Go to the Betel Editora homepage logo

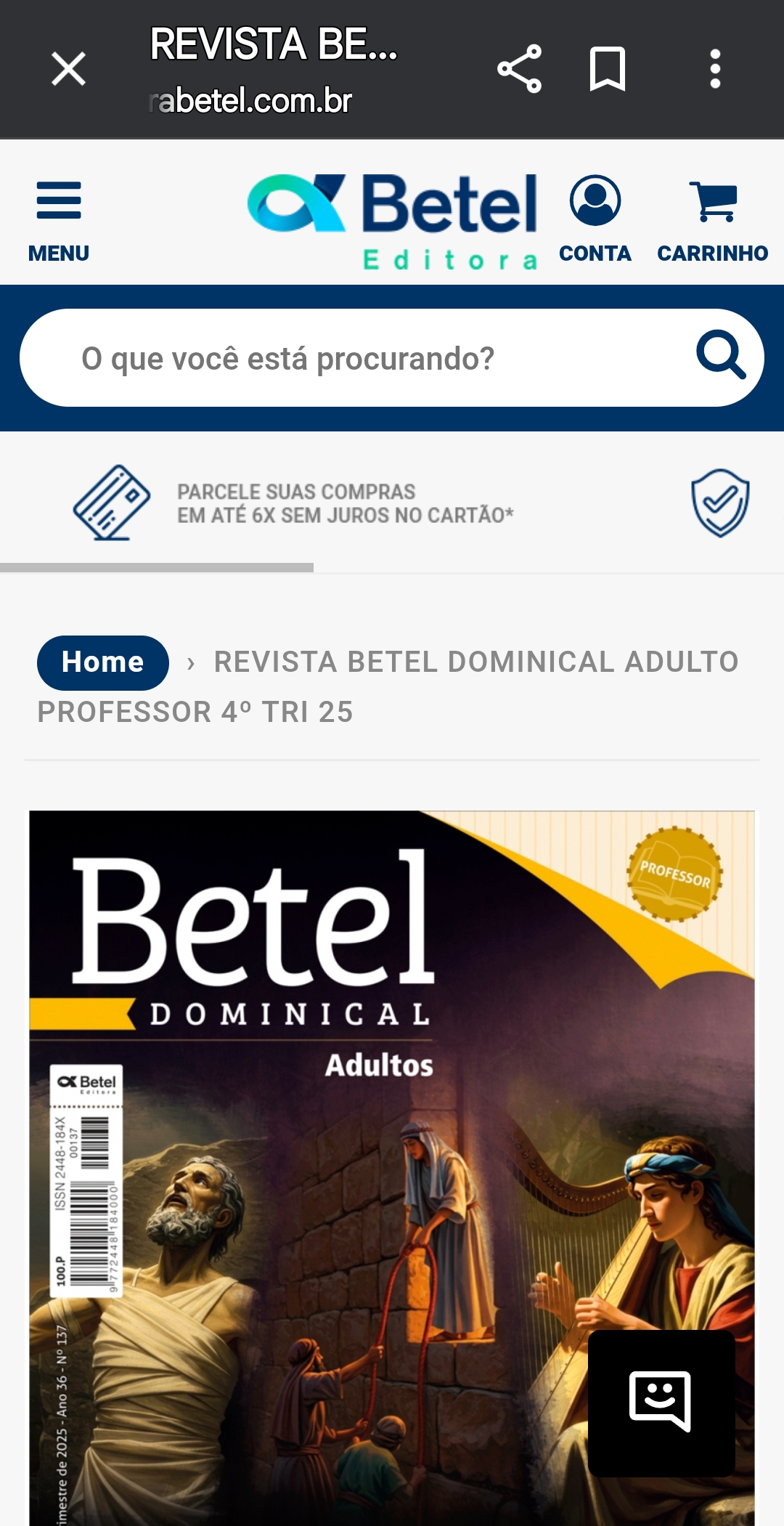[x=393, y=220]
